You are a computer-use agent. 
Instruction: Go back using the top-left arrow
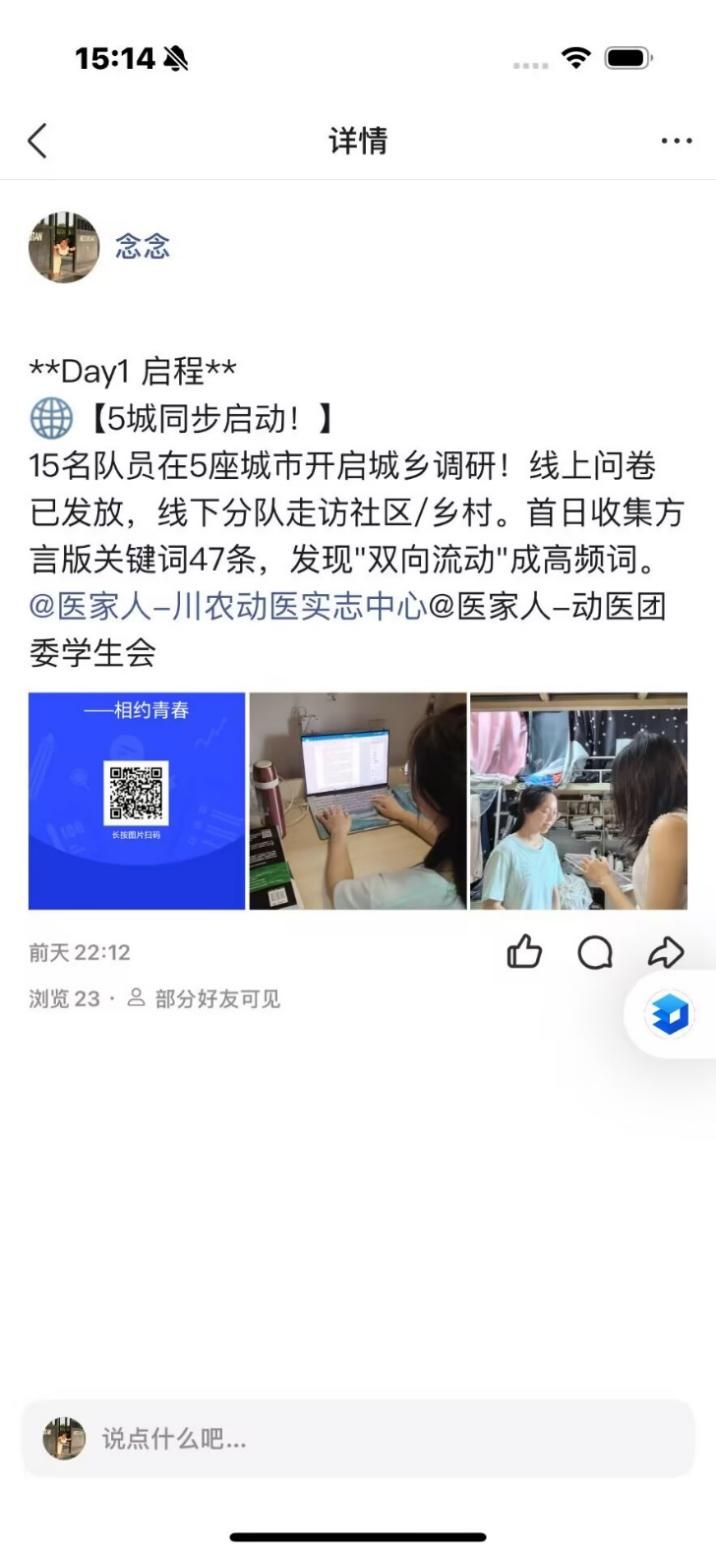[37, 141]
